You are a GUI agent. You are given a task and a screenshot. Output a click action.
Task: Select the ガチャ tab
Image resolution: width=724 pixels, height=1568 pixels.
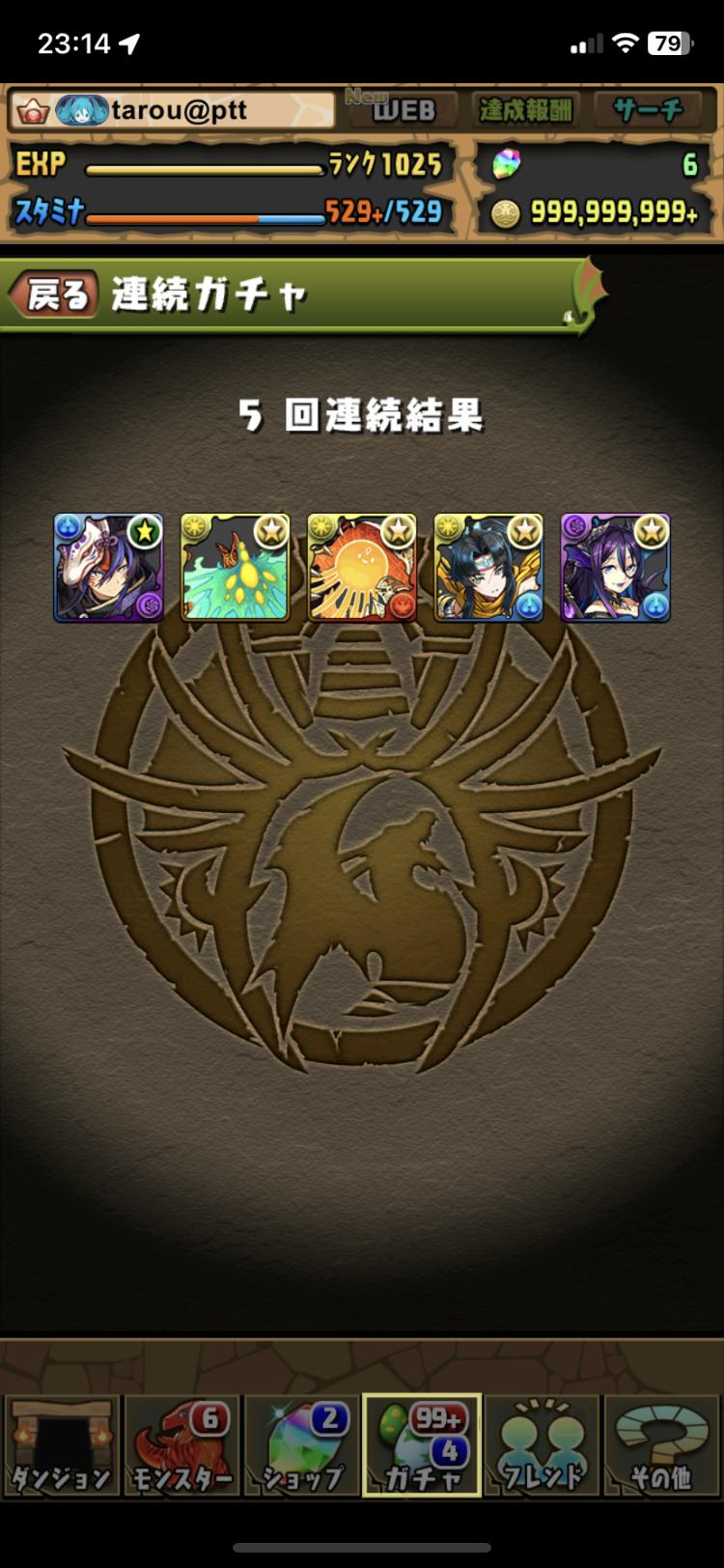422,1445
